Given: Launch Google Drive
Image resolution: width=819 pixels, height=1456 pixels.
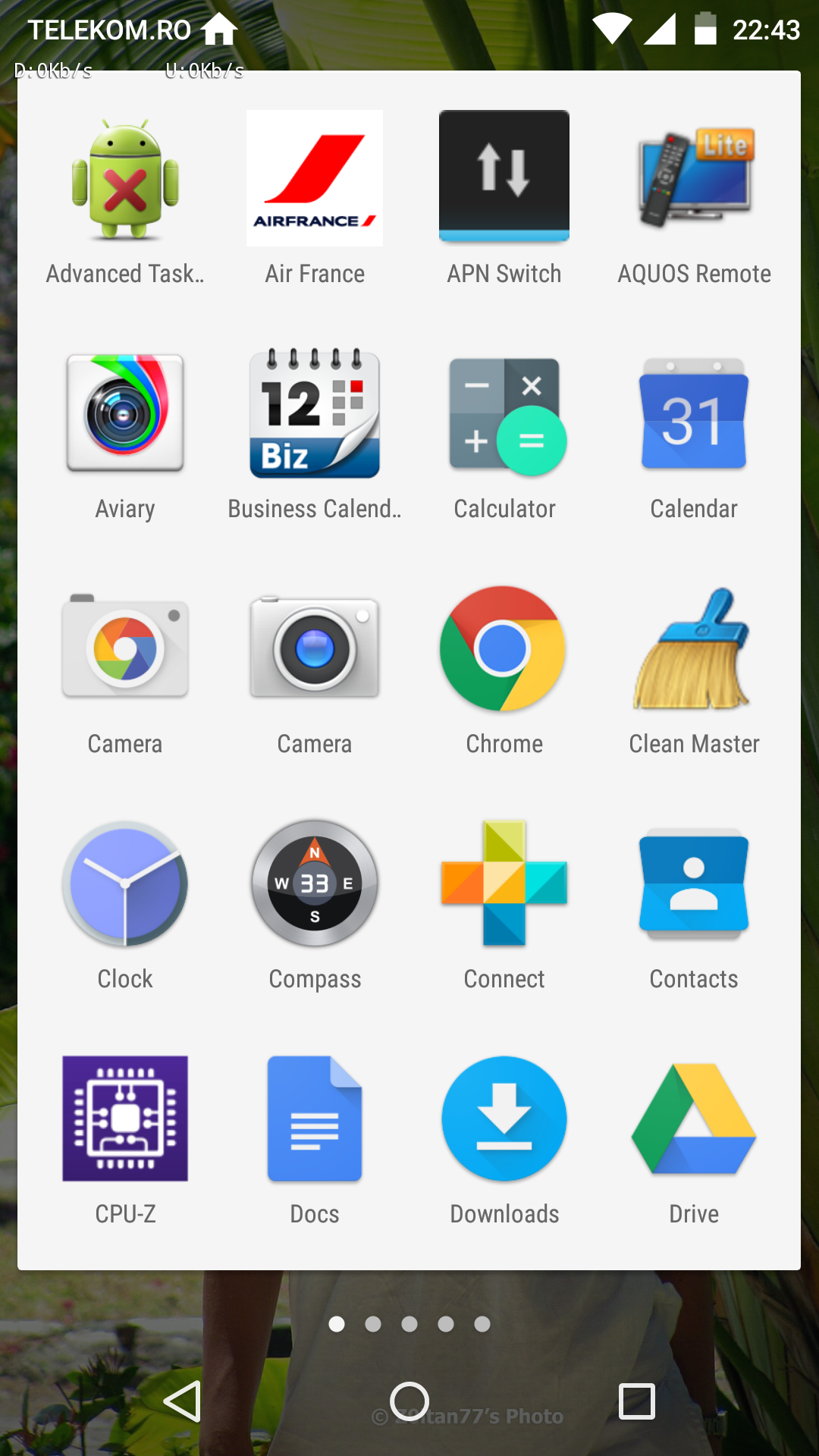Looking at the screenshot, I should [694, 1120].
